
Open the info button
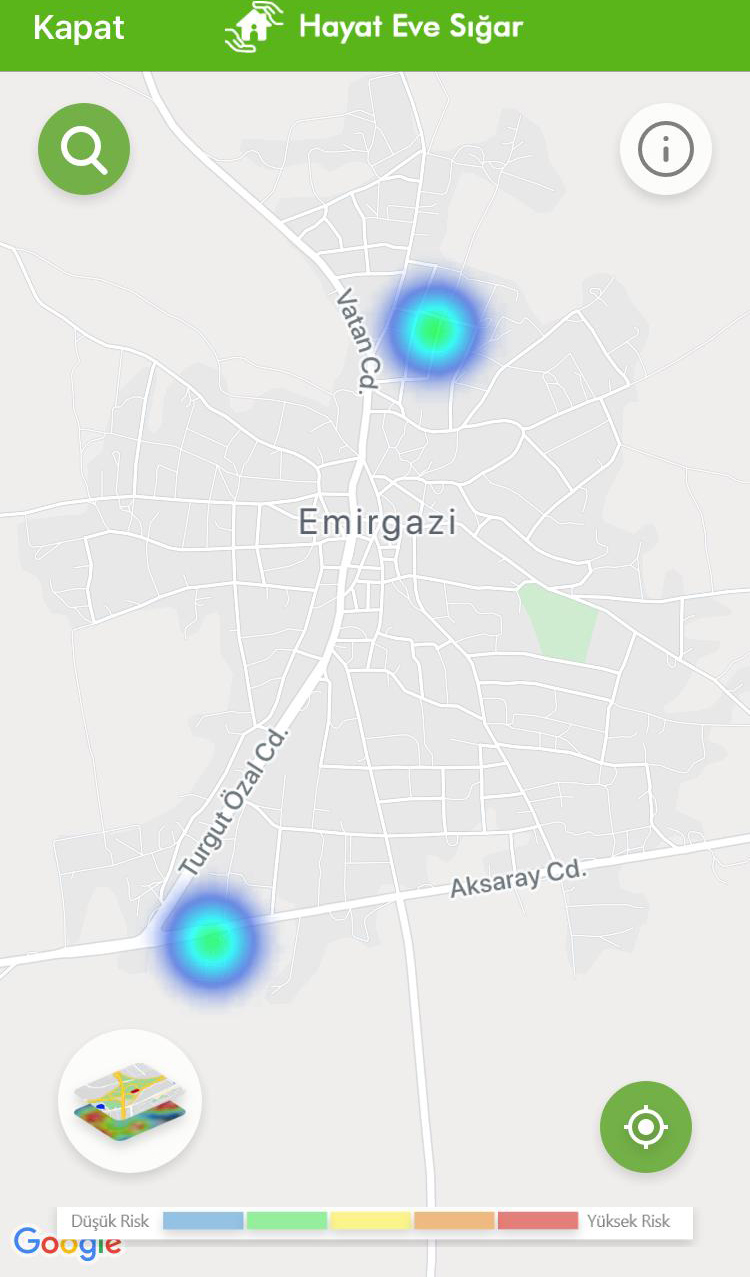click(665, 150)
